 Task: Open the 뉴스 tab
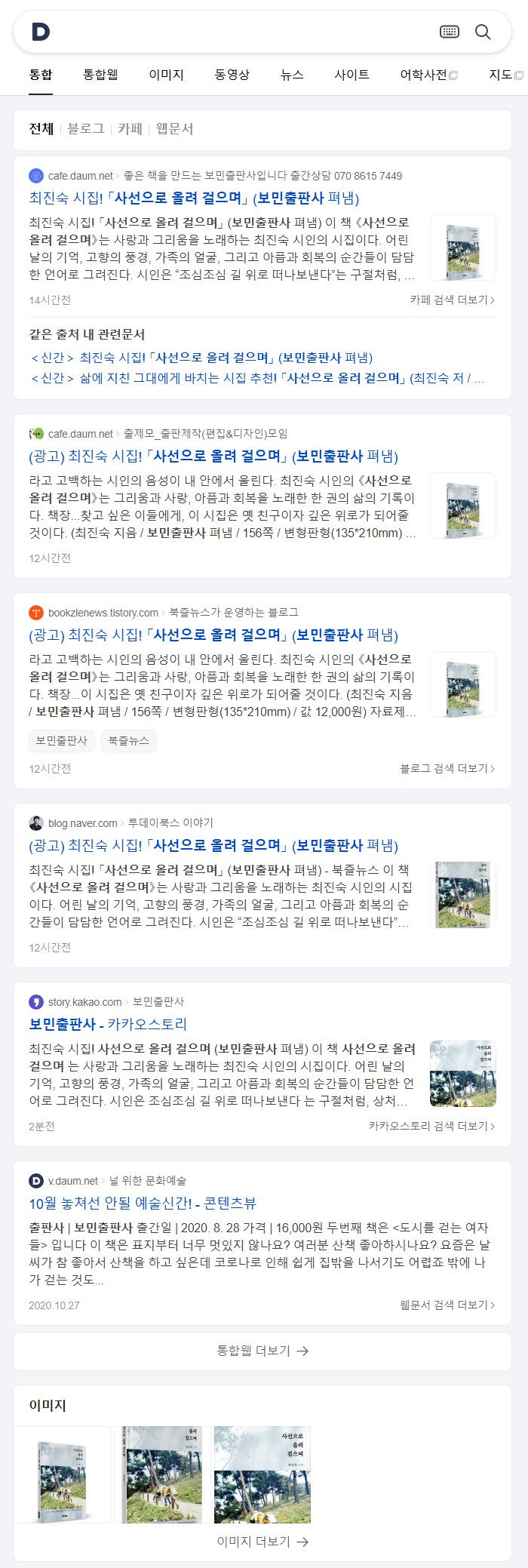292,75
